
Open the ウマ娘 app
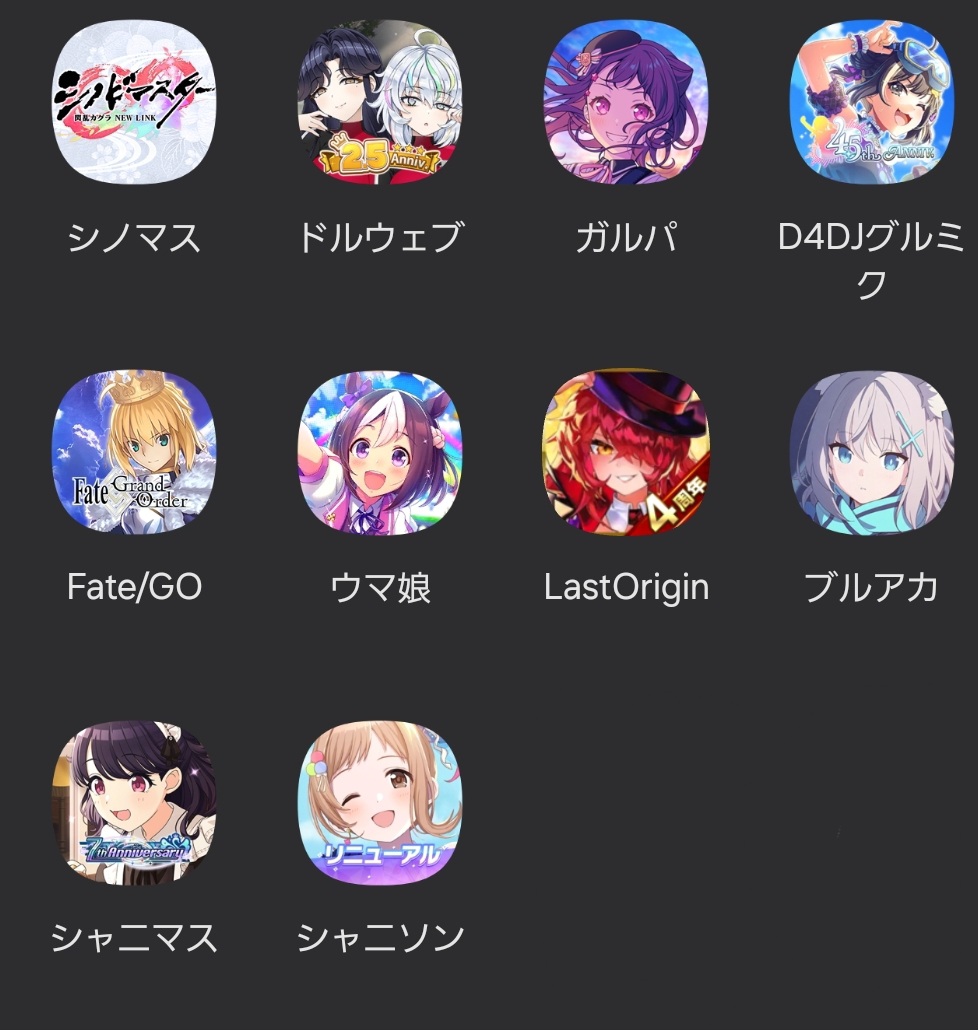(380, 452)
